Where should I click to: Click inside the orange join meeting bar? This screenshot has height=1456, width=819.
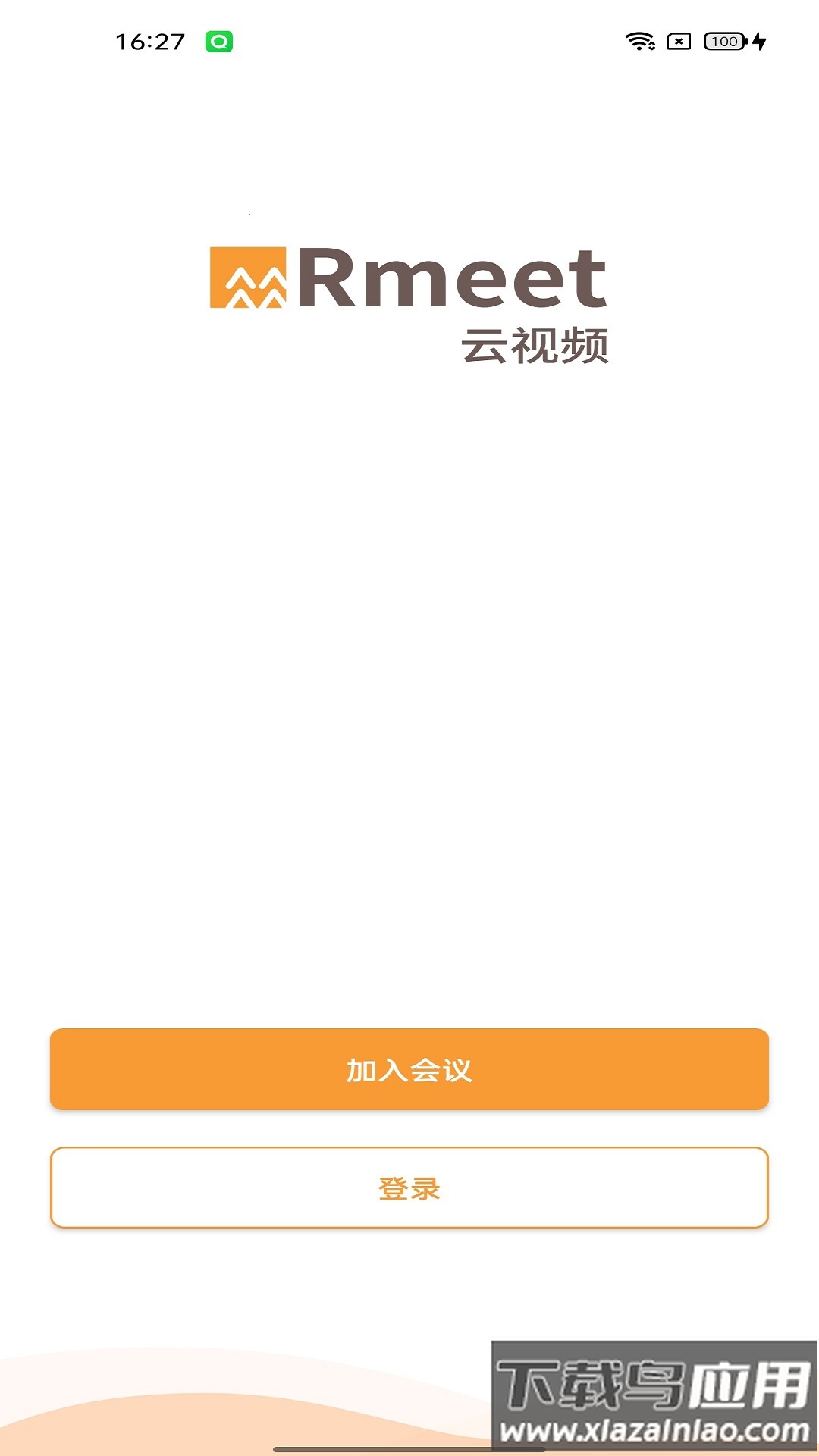point(409,1069)
